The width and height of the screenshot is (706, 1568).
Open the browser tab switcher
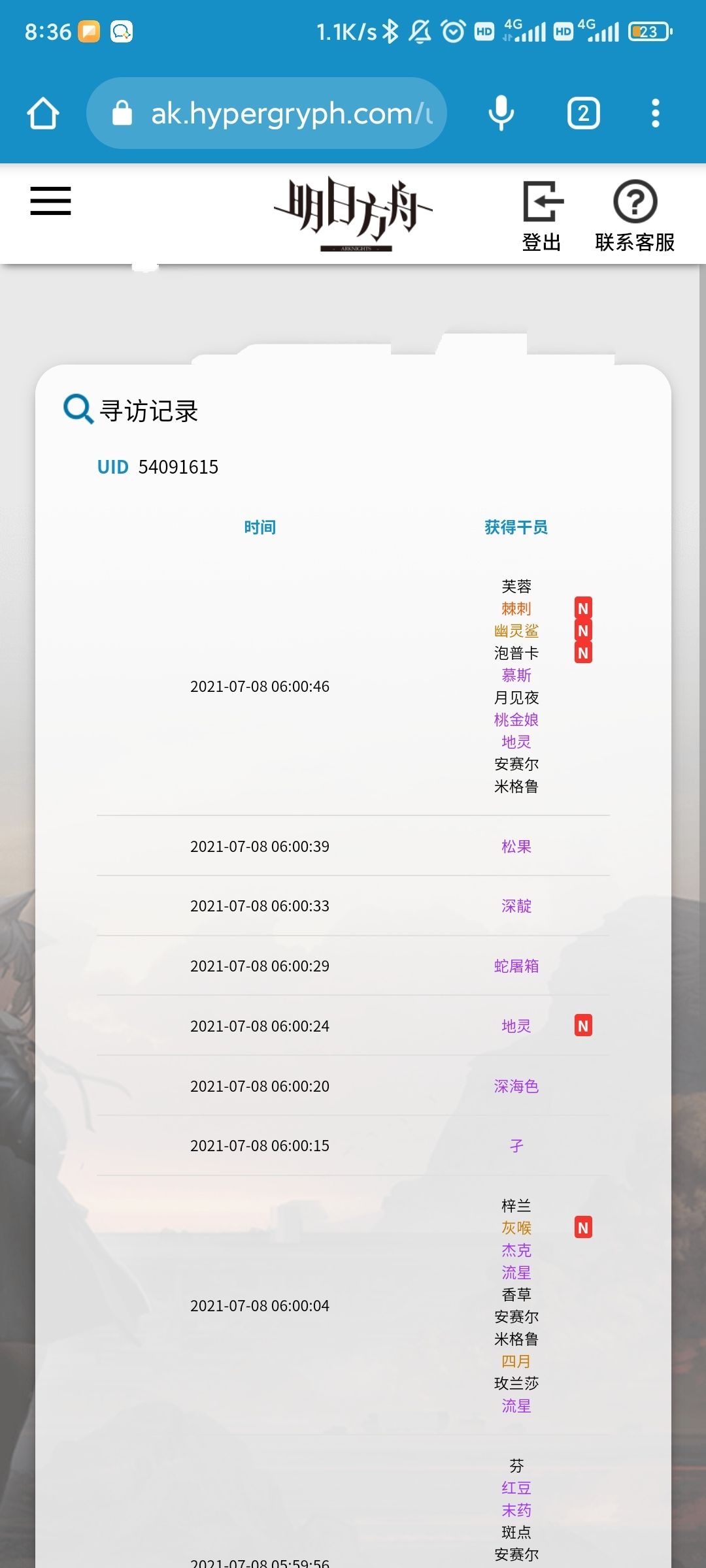coord(583,114)
